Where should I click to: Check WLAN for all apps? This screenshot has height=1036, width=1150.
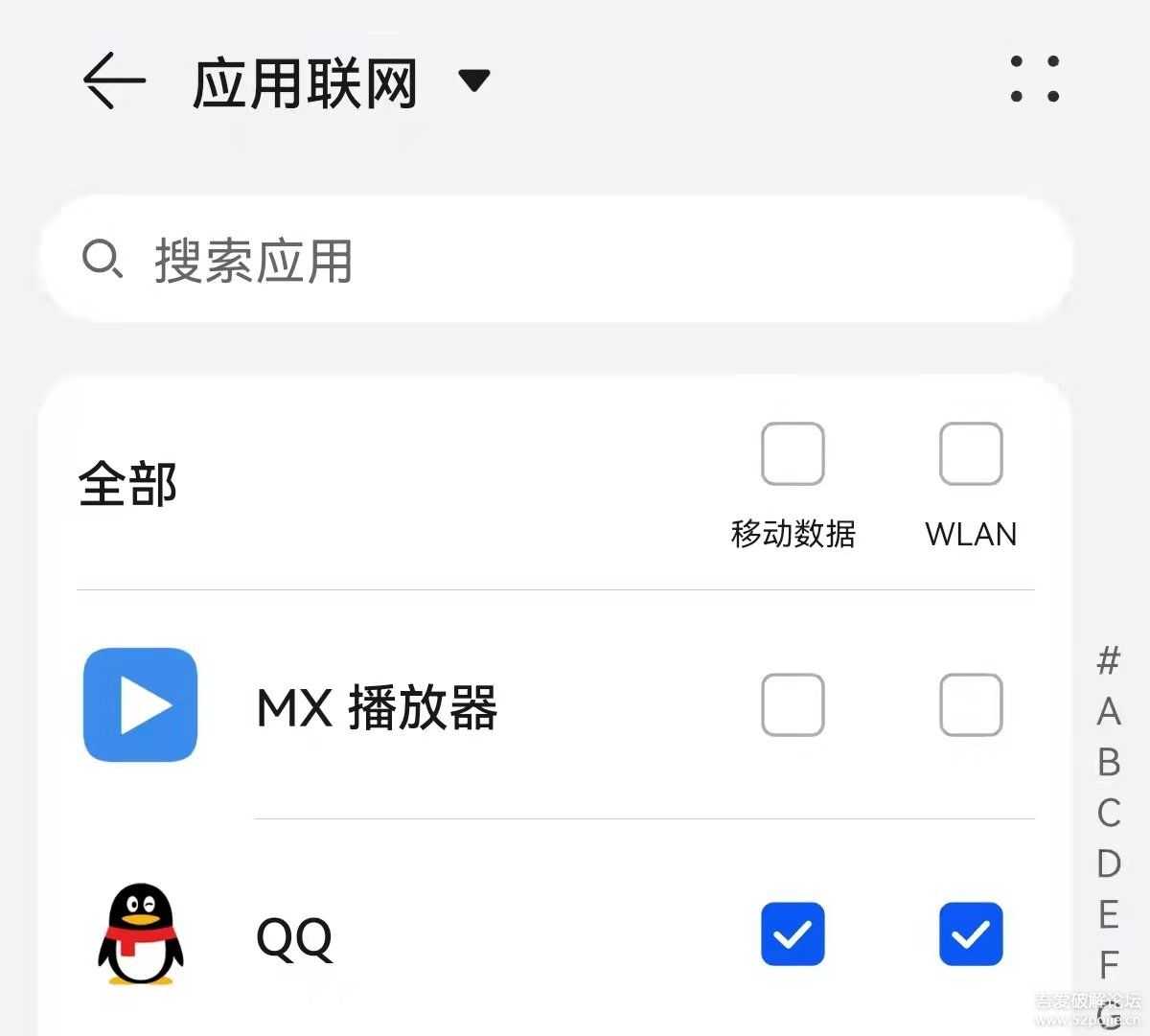pyautogui.click(x=971, y=453)
